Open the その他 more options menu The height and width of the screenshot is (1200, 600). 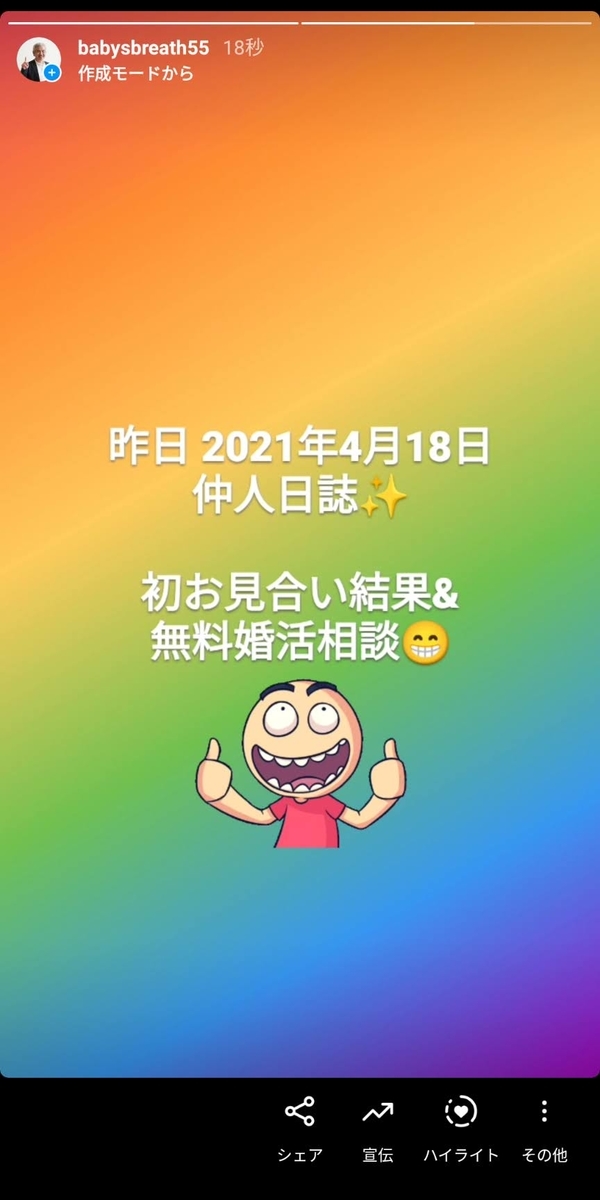(544, 1130)
